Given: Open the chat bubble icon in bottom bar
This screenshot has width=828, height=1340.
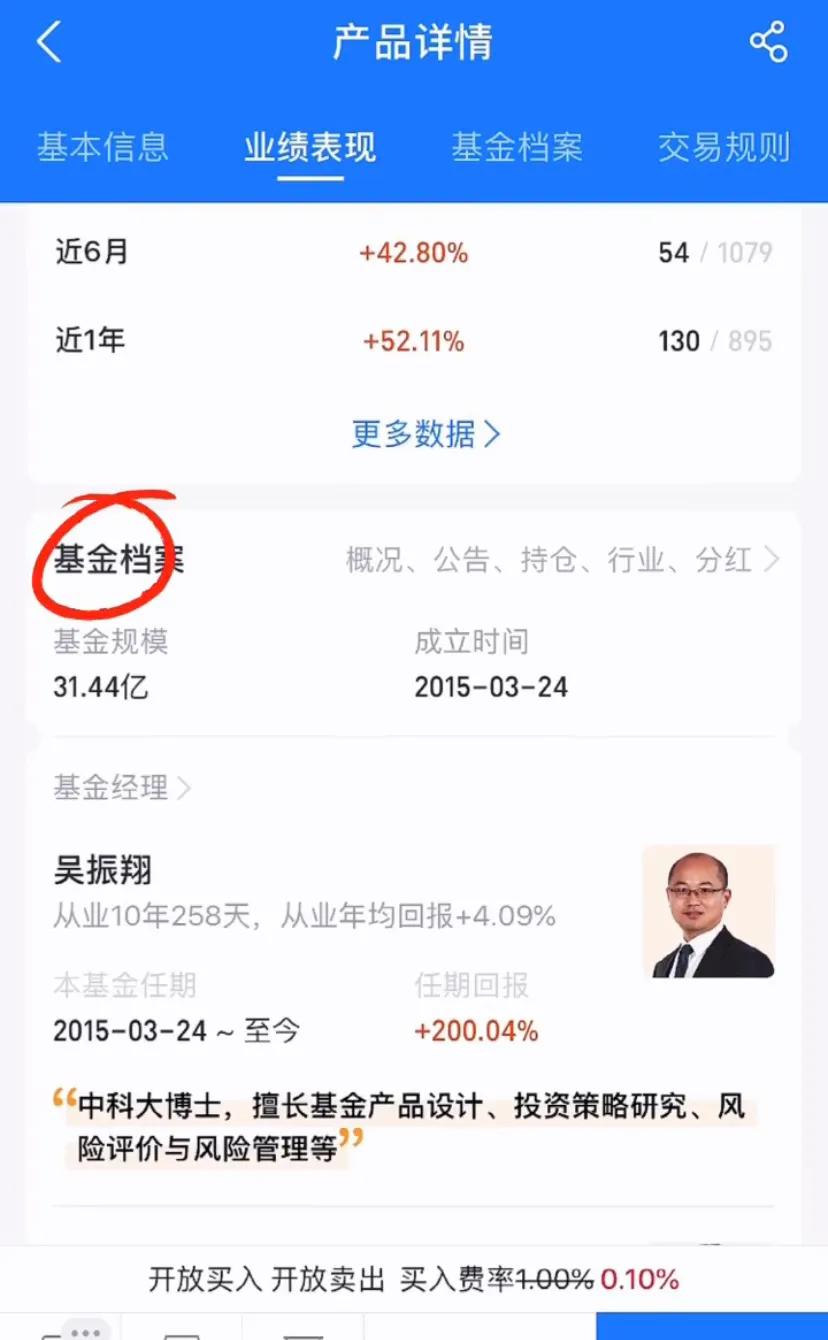Looking at the screenshot, I should point(85,1330).
